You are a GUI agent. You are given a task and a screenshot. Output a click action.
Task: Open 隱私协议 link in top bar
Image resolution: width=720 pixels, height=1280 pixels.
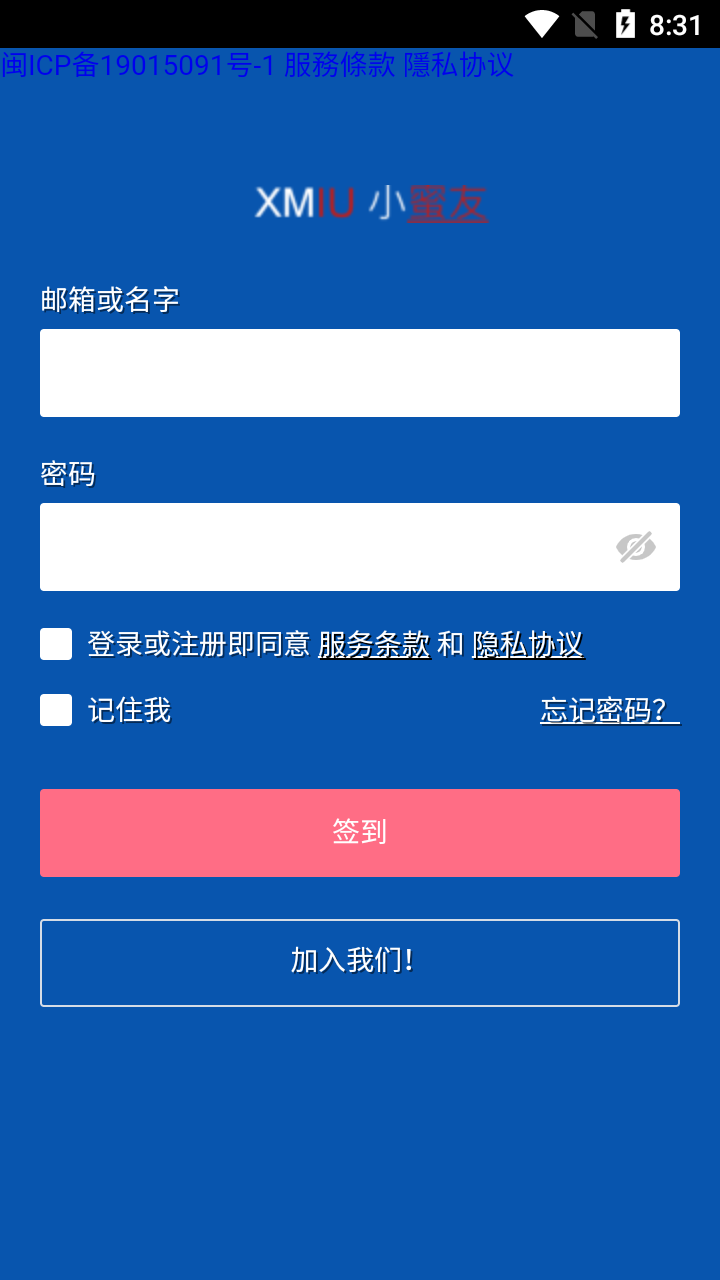459,65
